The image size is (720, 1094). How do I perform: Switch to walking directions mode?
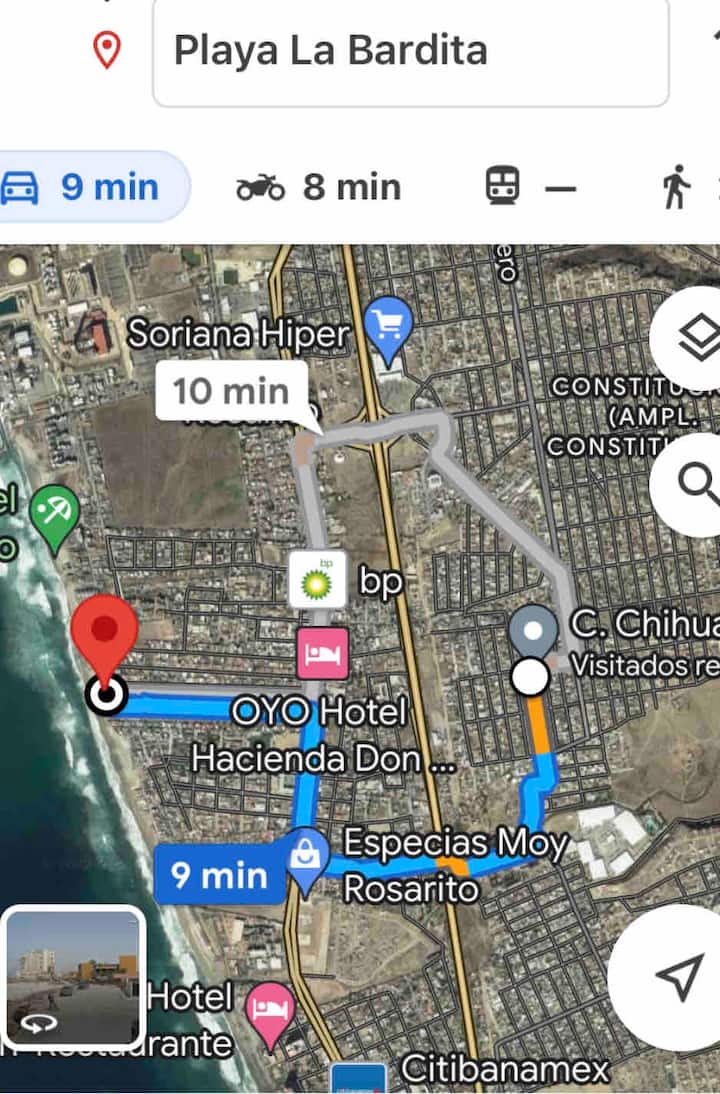[x=680, y=187]
